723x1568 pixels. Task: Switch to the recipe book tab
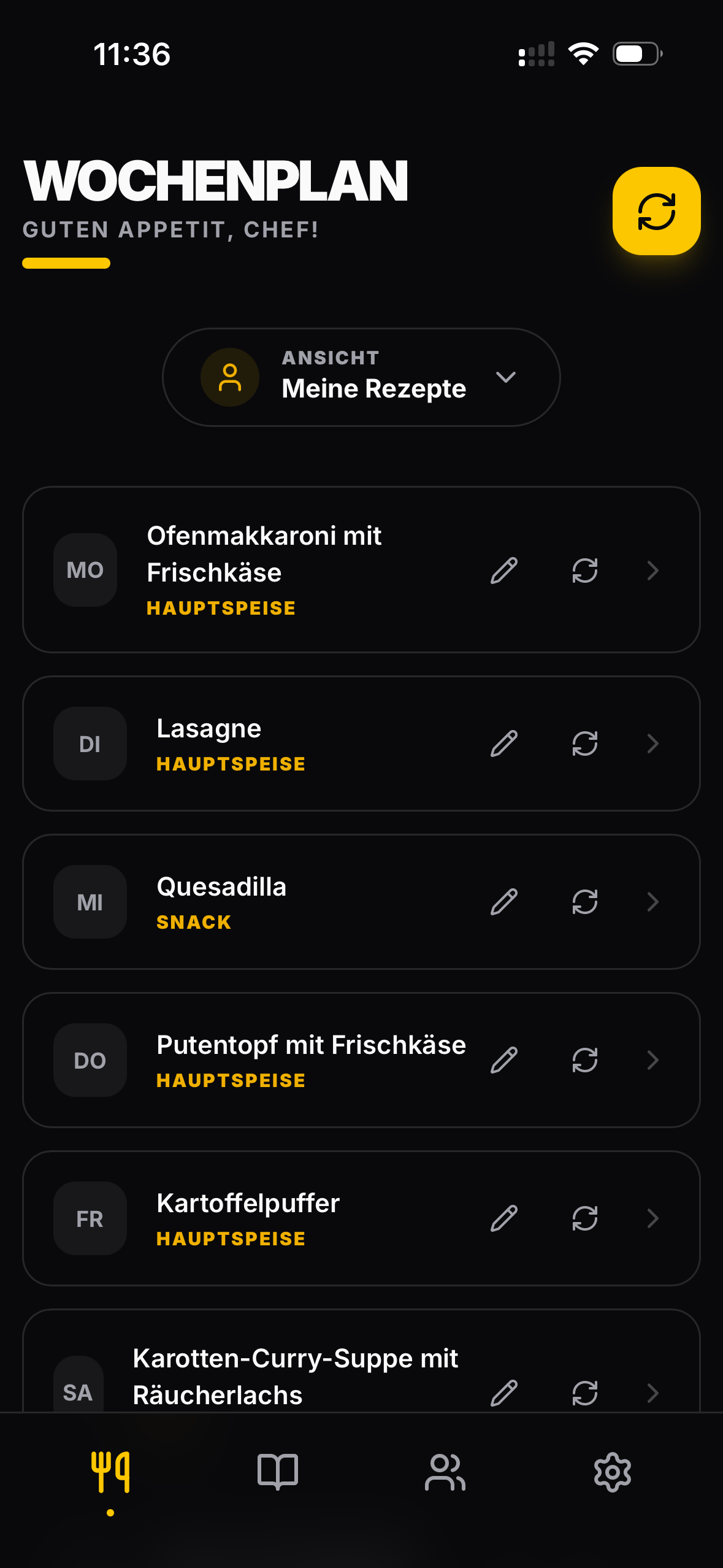click(x=278, y=1472)
